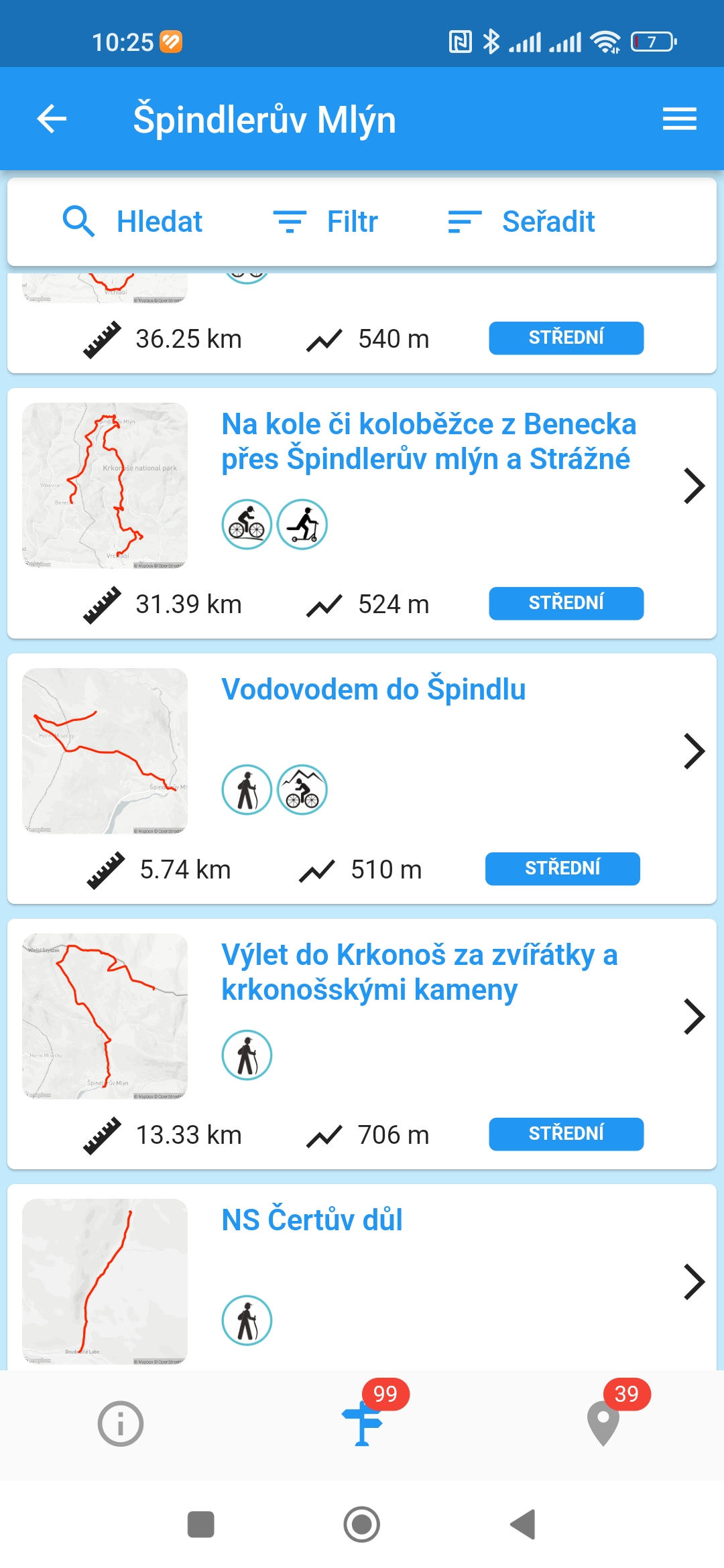Tap Seřadit to sort routes
This screenshot has height=1568, width=724.
(x=522, y=221)
